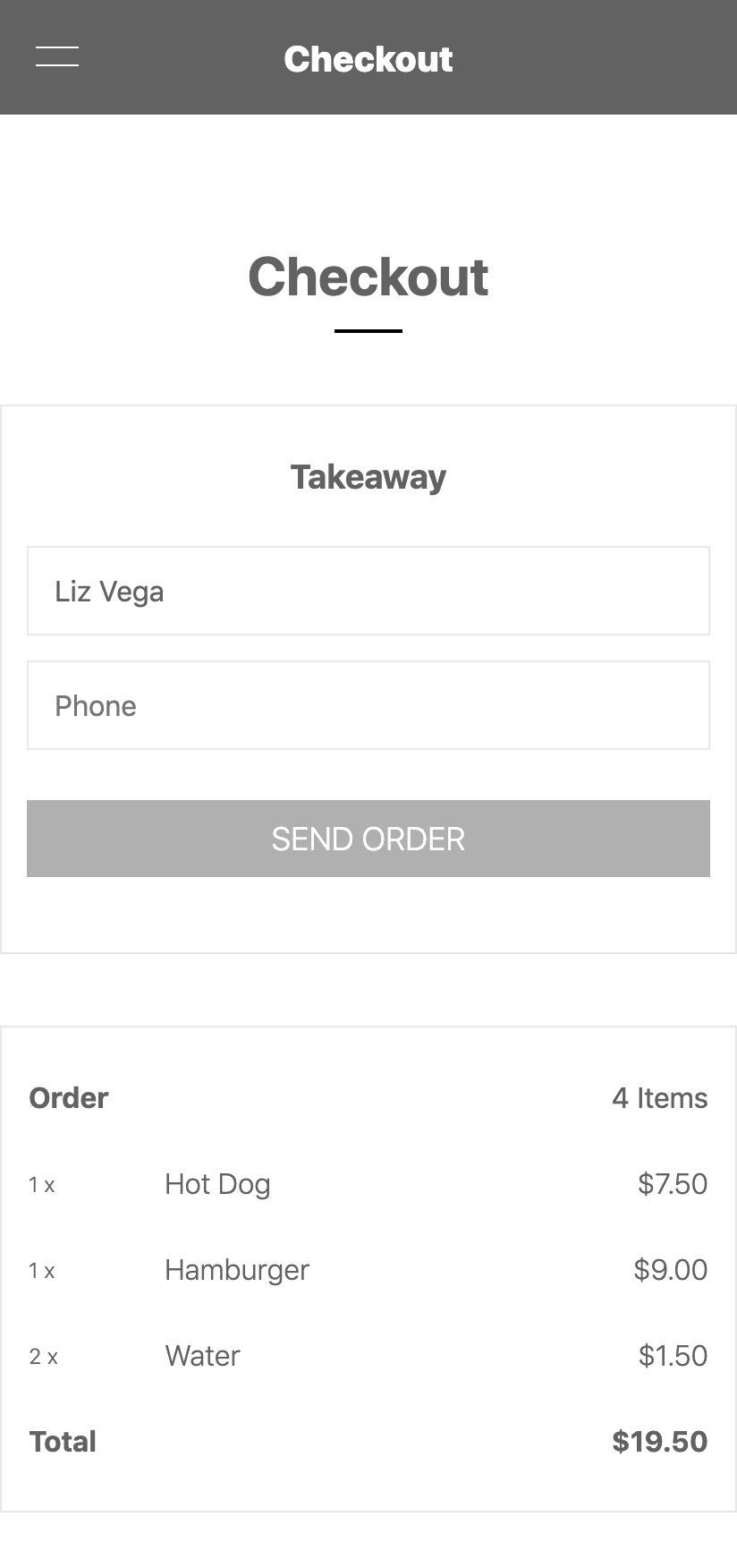This screenshot has width=737, height=1568.
Task: Click the Order section header
Action: point(68,1097)
